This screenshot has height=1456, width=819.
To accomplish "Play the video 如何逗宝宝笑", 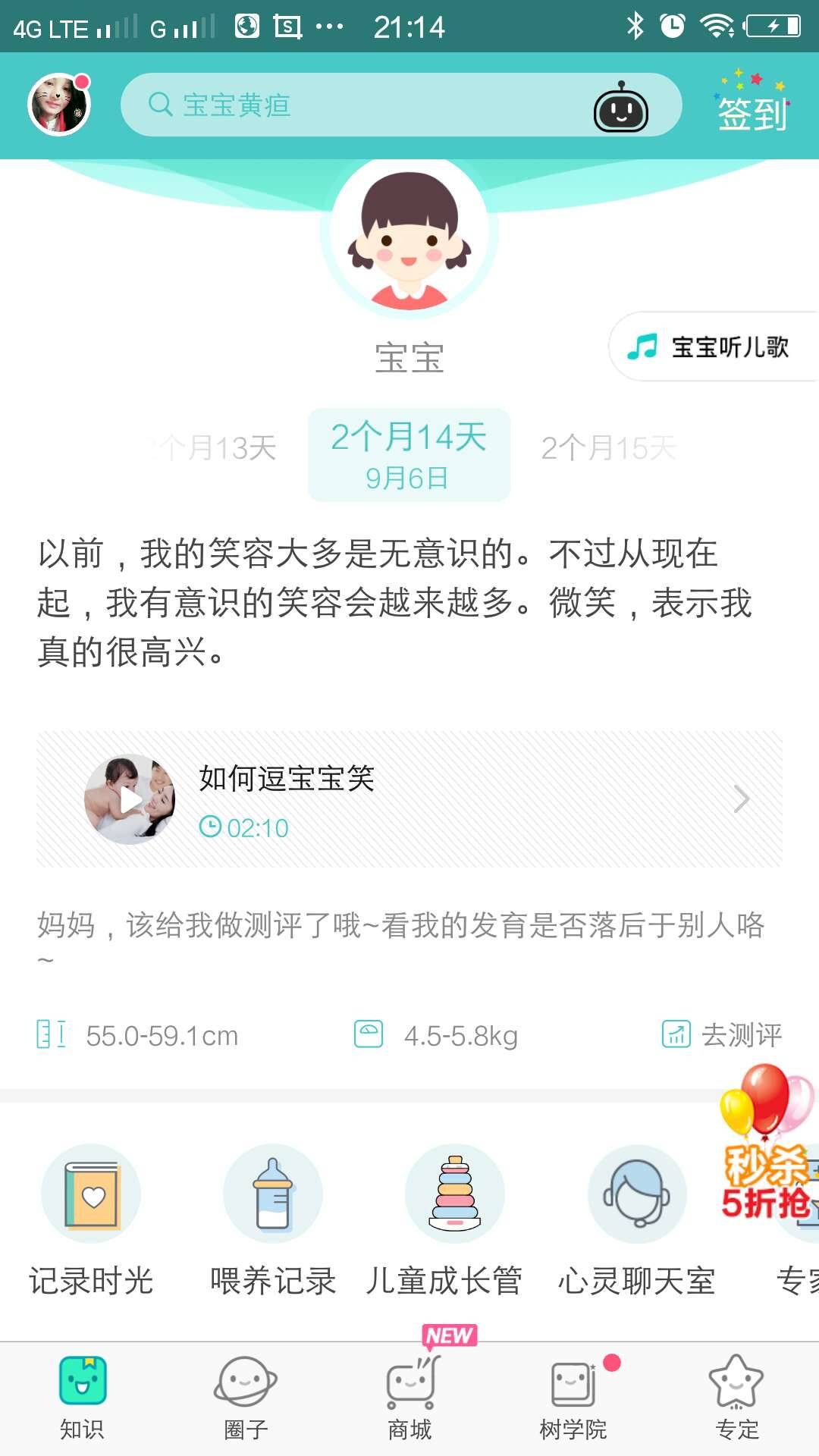I will click(x=130, y=799).
